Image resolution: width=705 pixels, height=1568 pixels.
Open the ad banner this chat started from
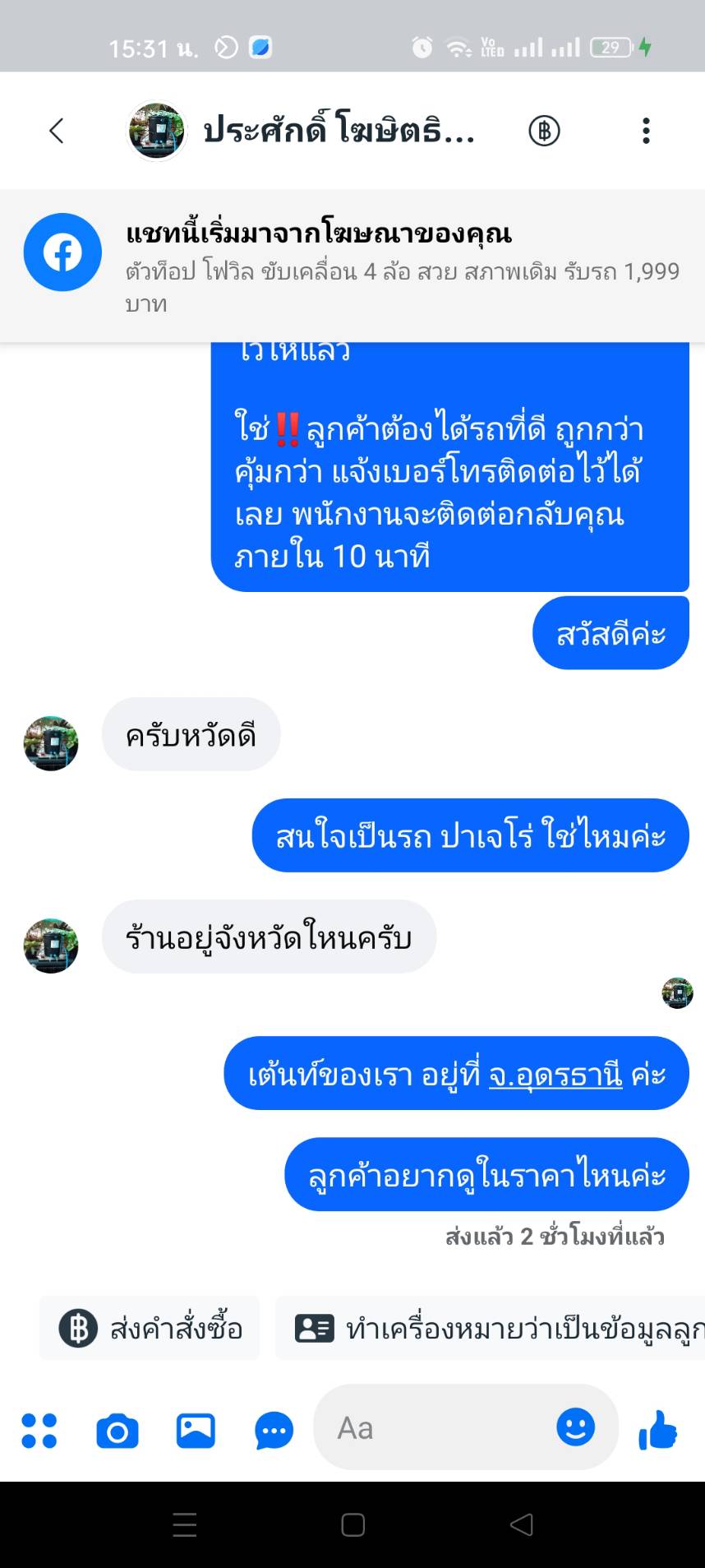352,266
